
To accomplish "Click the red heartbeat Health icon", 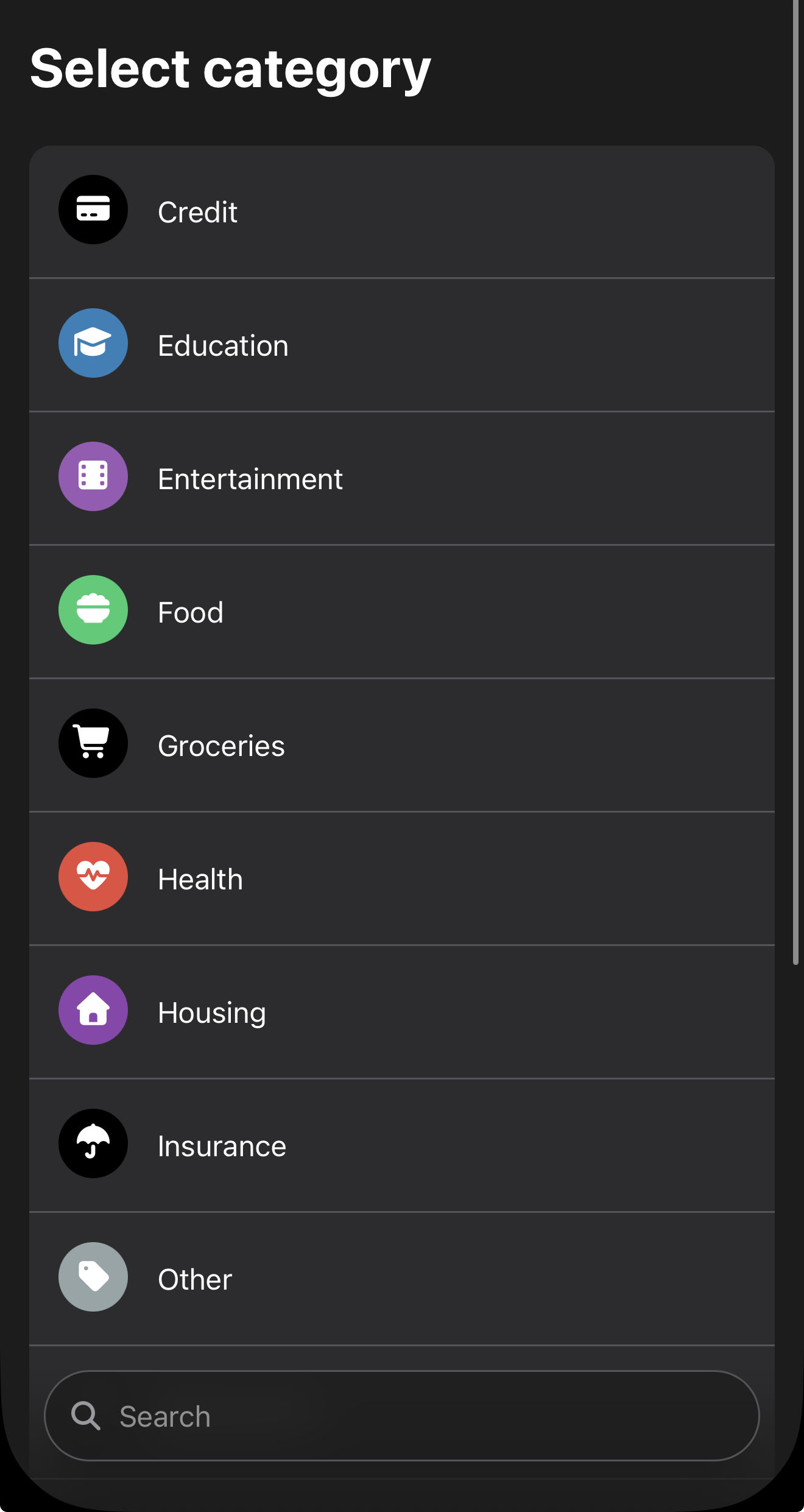I will [x=93, y=877].
